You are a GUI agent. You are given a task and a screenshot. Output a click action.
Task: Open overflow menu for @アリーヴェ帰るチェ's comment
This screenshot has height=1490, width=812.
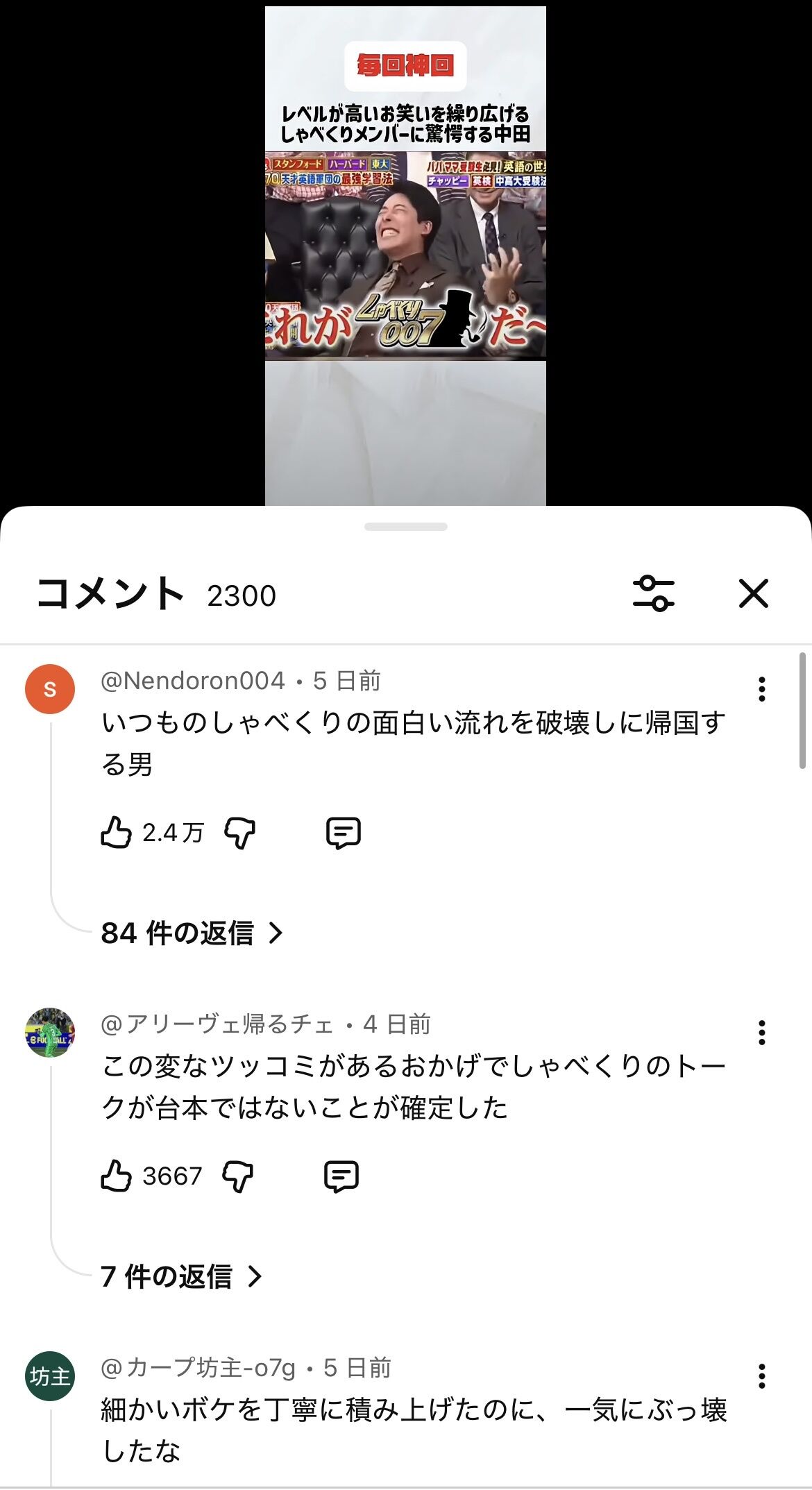[x=761, y=1033]
